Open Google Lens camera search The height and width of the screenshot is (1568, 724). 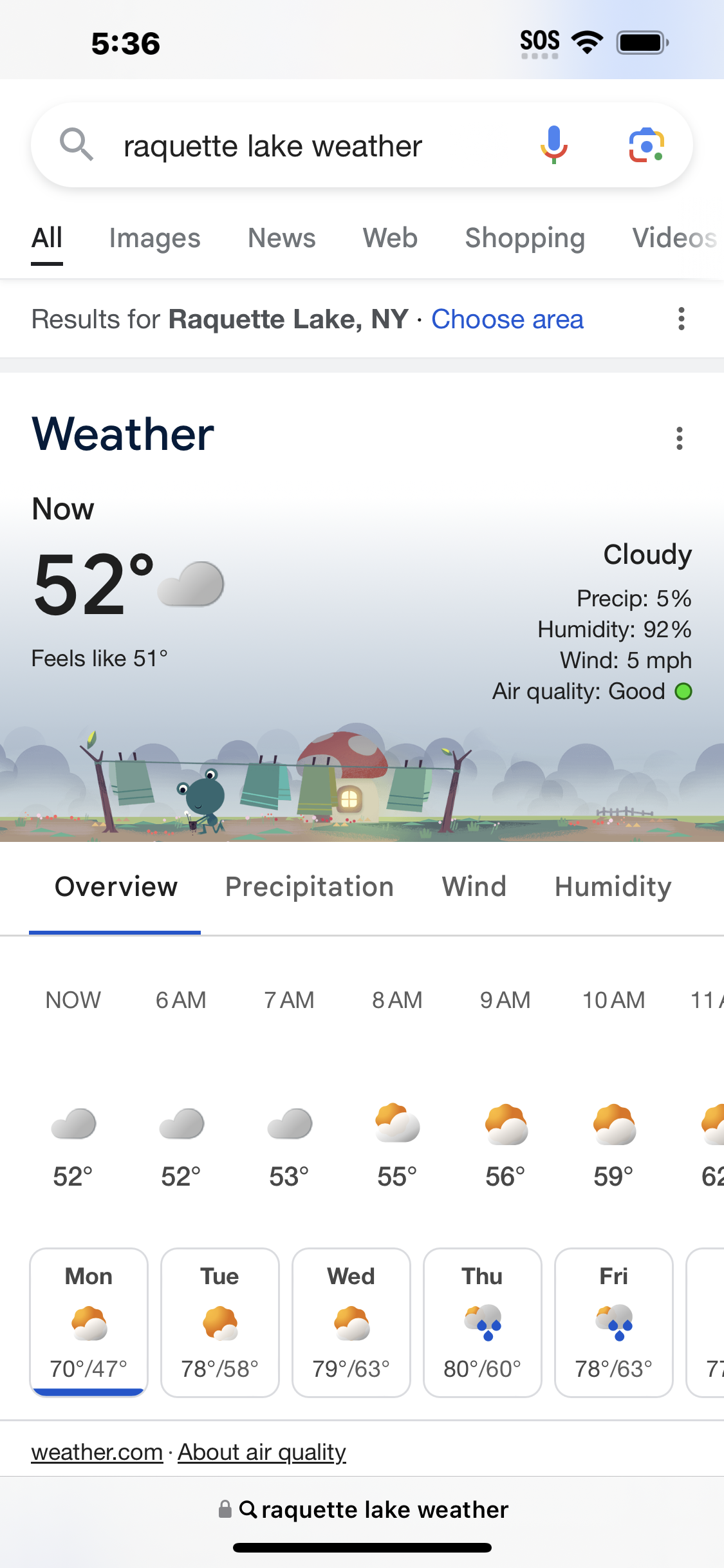tap(646, 145)
